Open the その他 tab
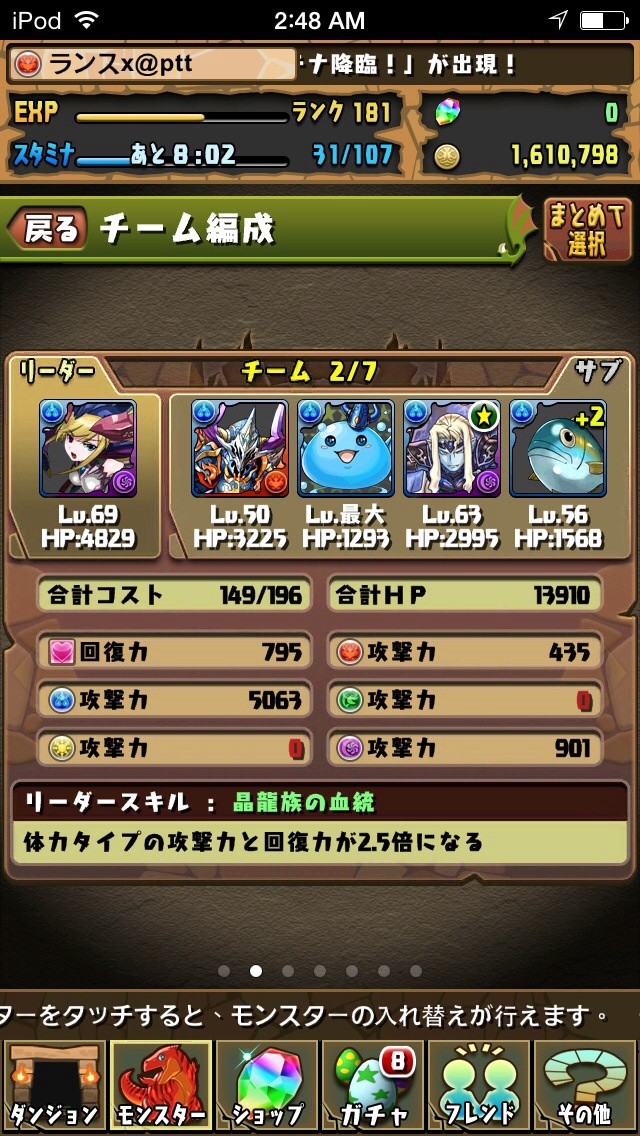The width and height of the screenshot is (640, 1136). [584, 1085]
